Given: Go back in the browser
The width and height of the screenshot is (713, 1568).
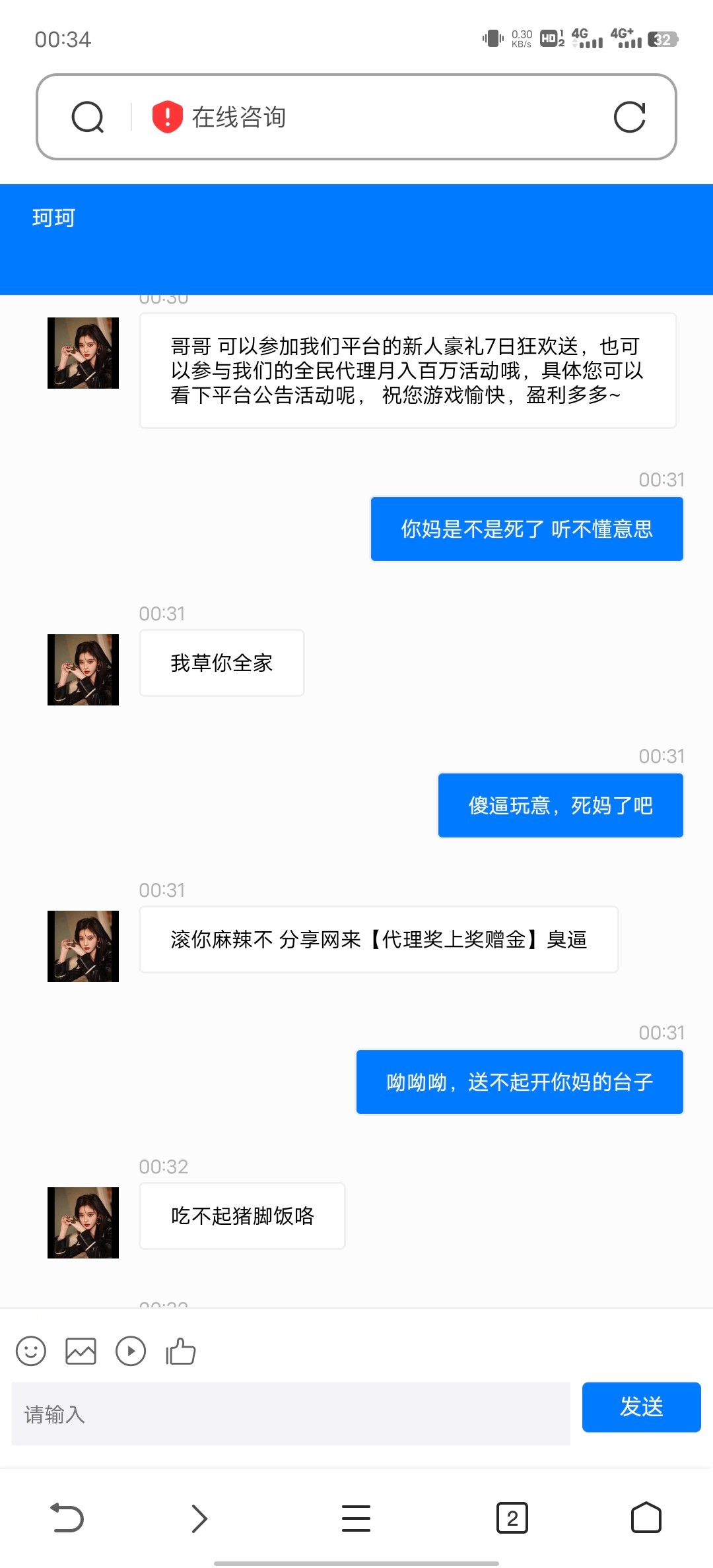Looking at the screenshot, I should click(x=67, y=1518).
